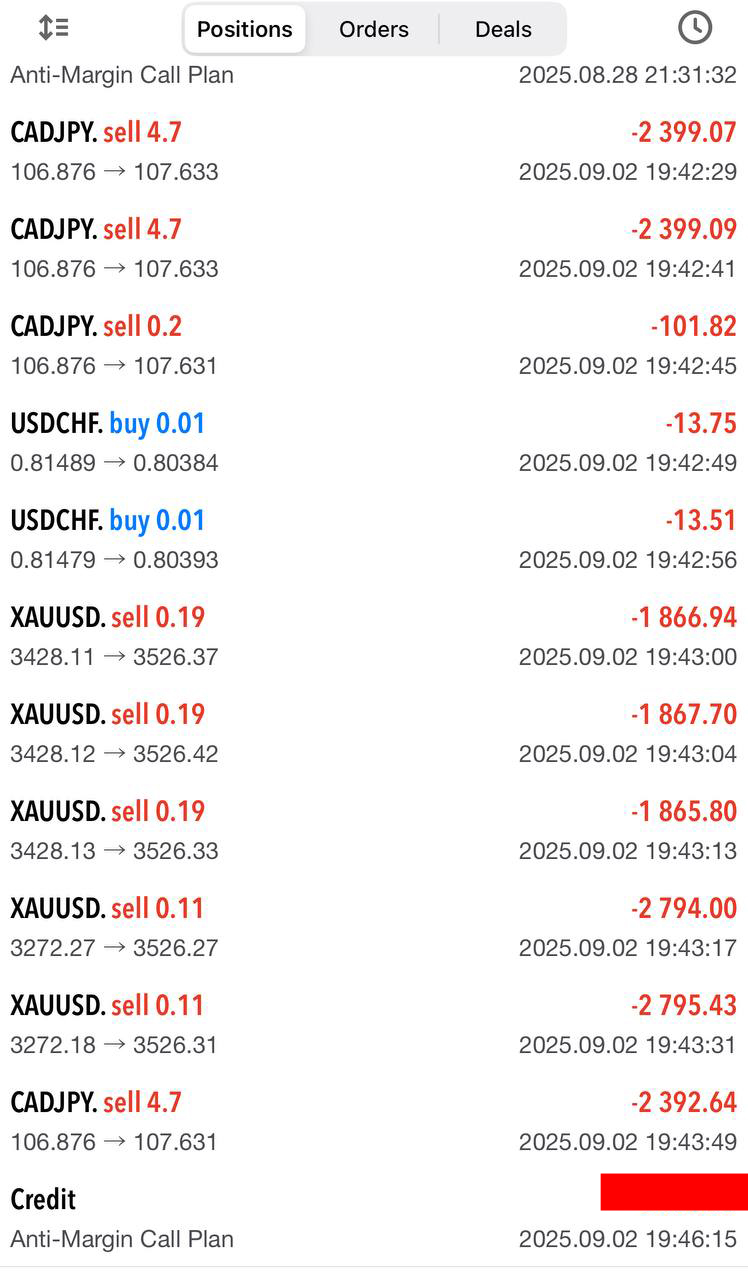Open the CADJPY position showing -2 399.09
This screenshot has height=1280, width=748.
pyautogui.click(x=374, y=248)
